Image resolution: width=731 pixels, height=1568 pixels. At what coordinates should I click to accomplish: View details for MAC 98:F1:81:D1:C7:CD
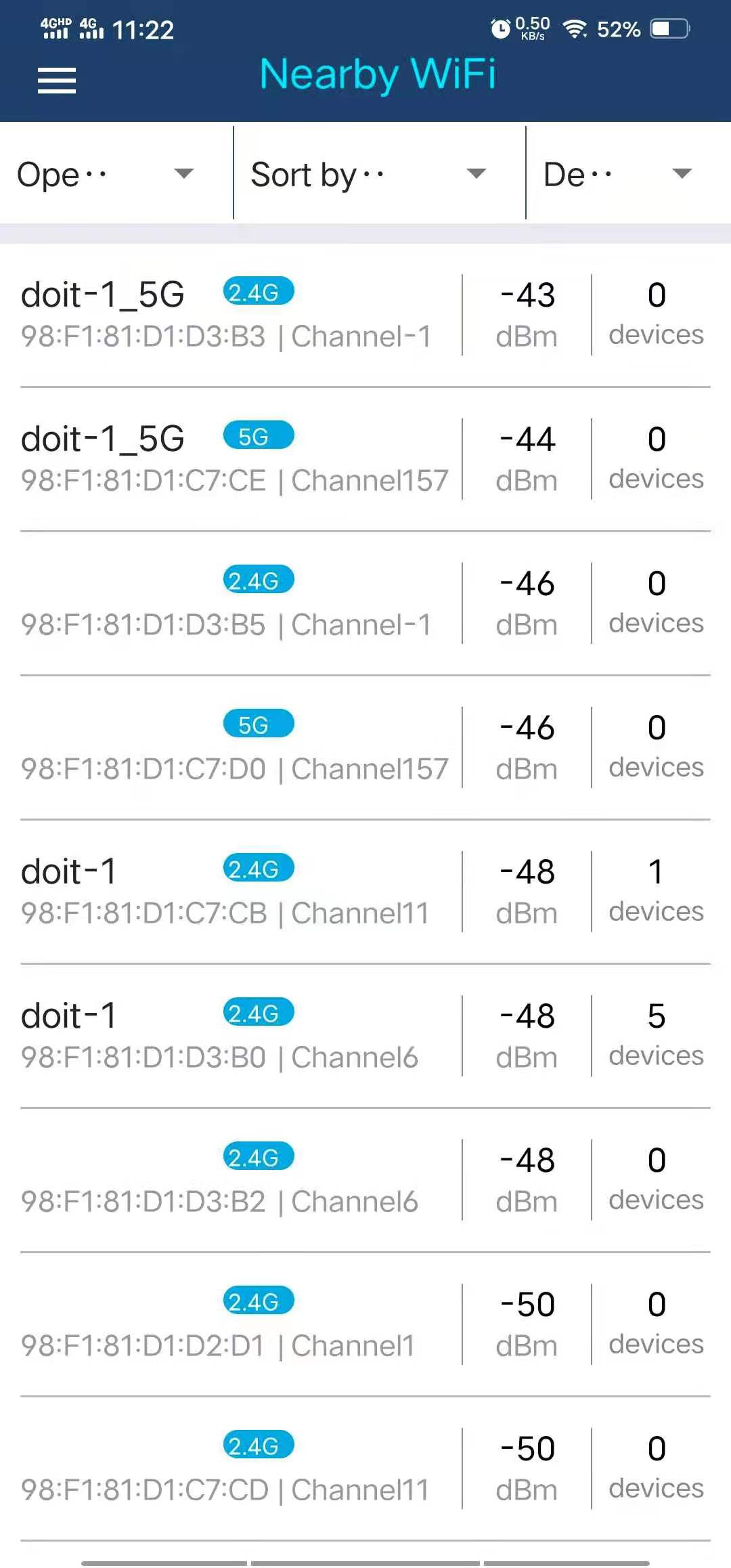pos(365,1468)
